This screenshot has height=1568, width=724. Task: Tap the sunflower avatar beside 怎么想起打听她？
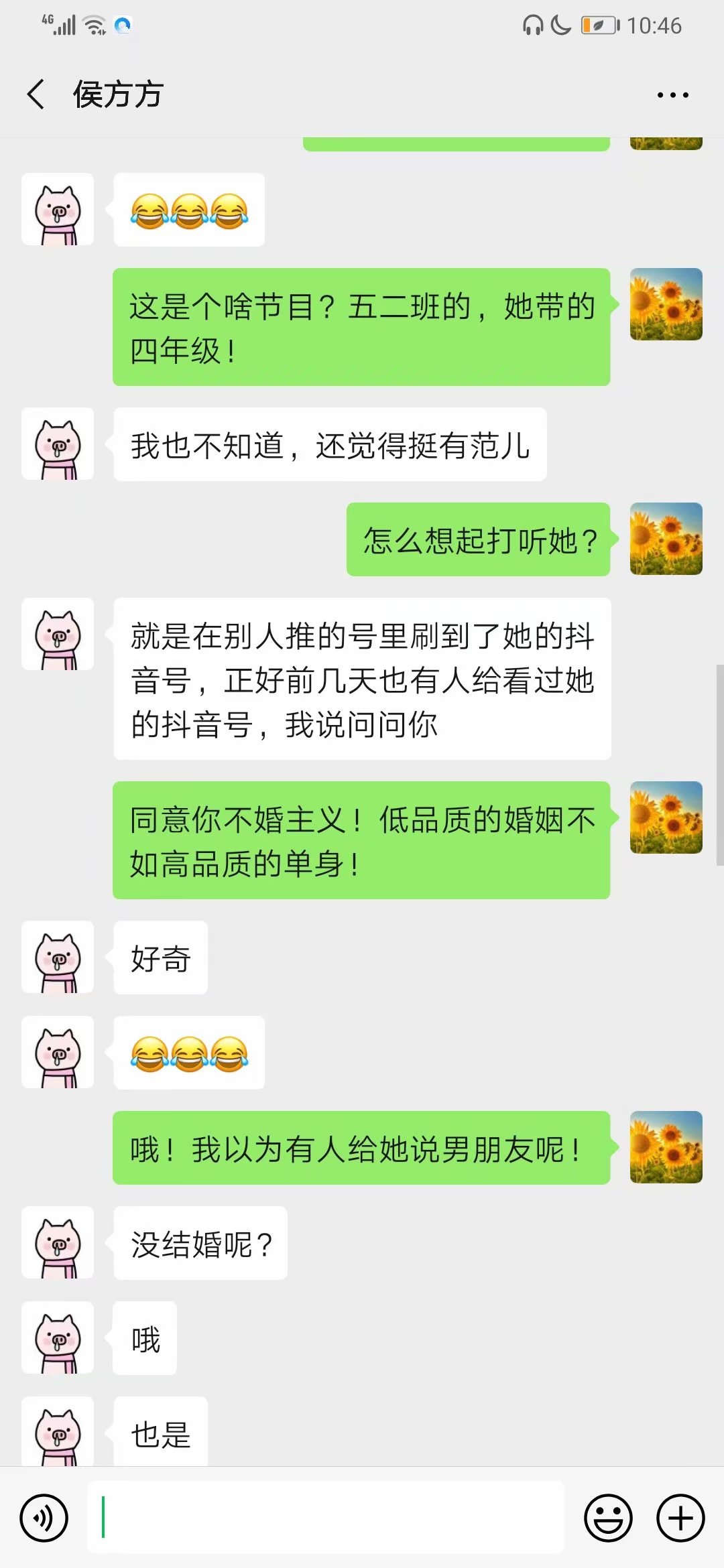coord(666,539)
